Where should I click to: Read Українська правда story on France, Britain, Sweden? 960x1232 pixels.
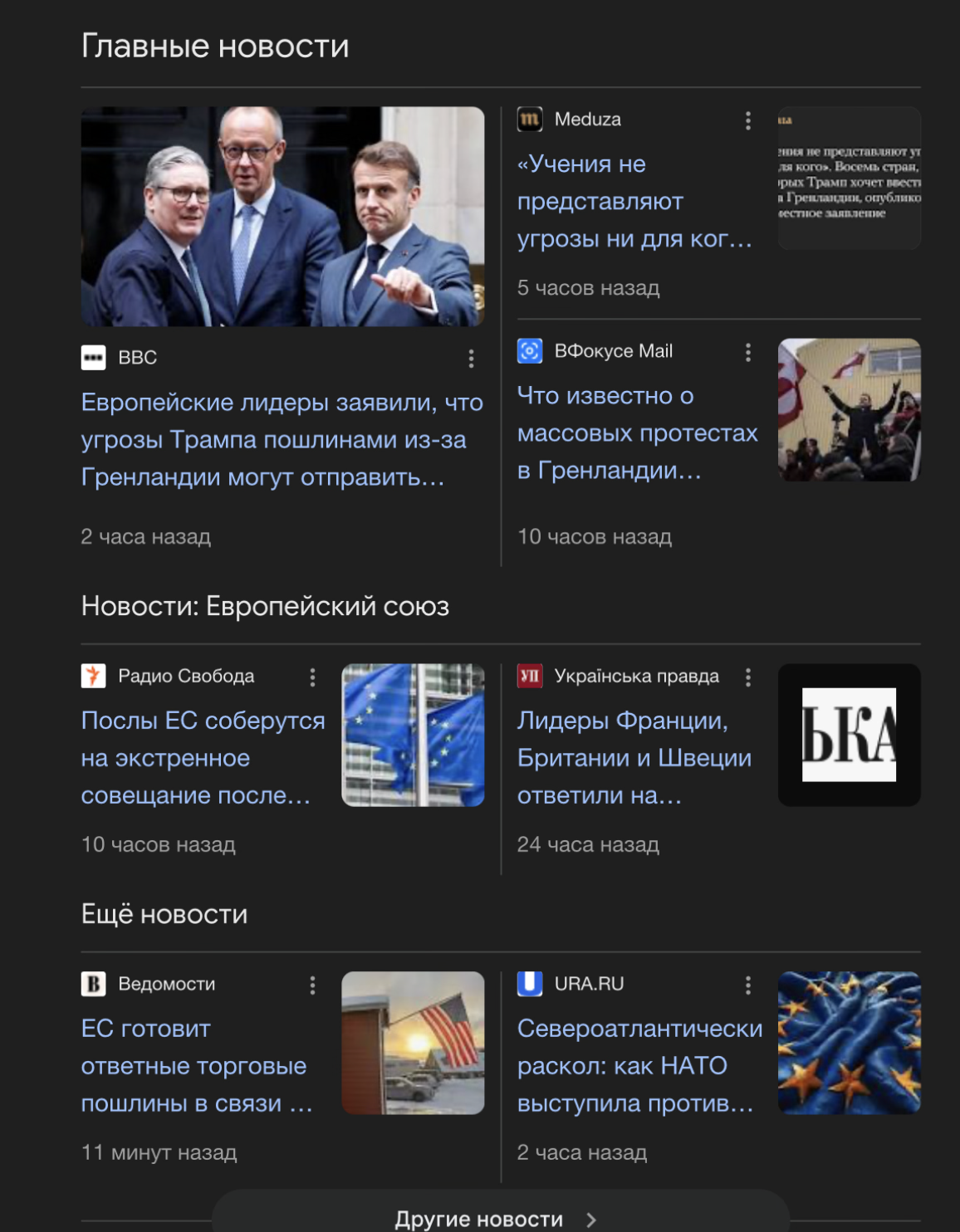pos(634,758)
